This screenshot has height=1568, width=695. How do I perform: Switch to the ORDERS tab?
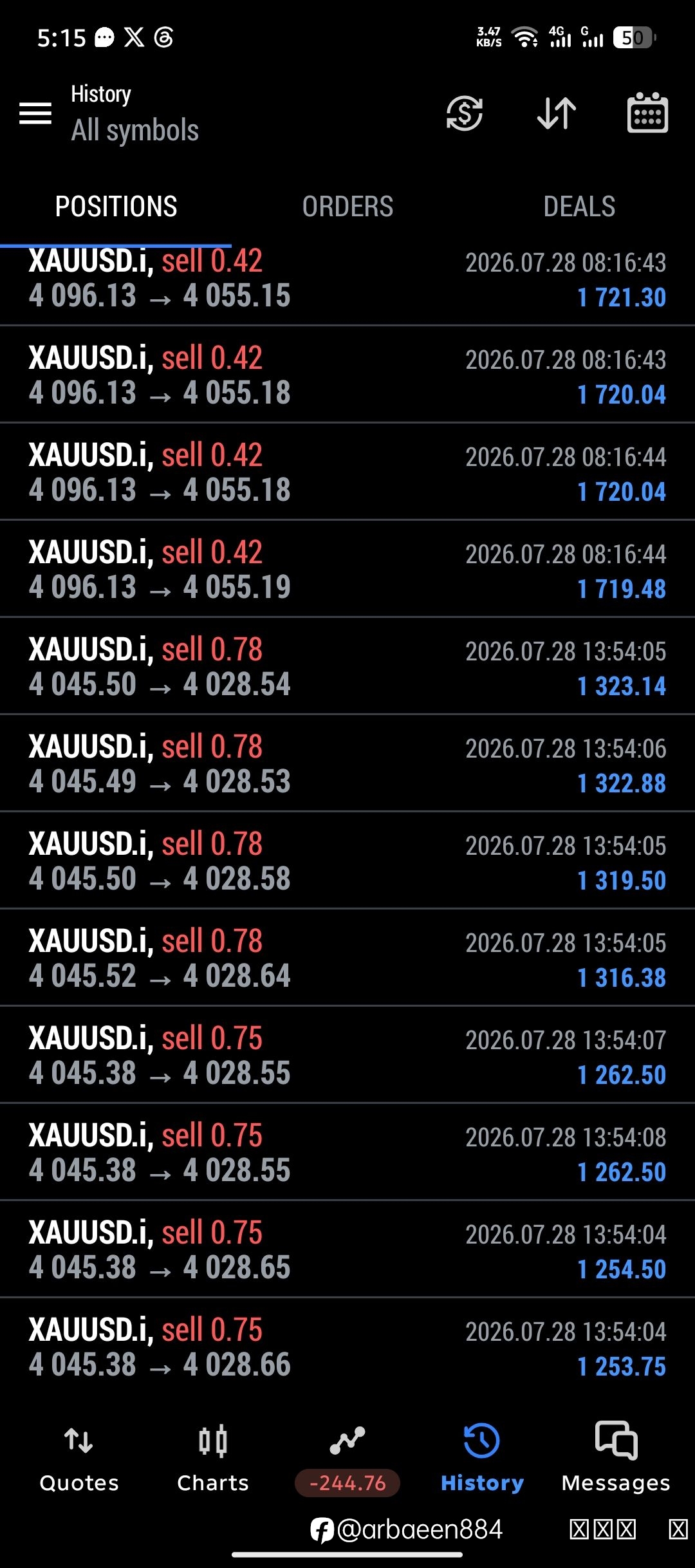pos(347,207)
